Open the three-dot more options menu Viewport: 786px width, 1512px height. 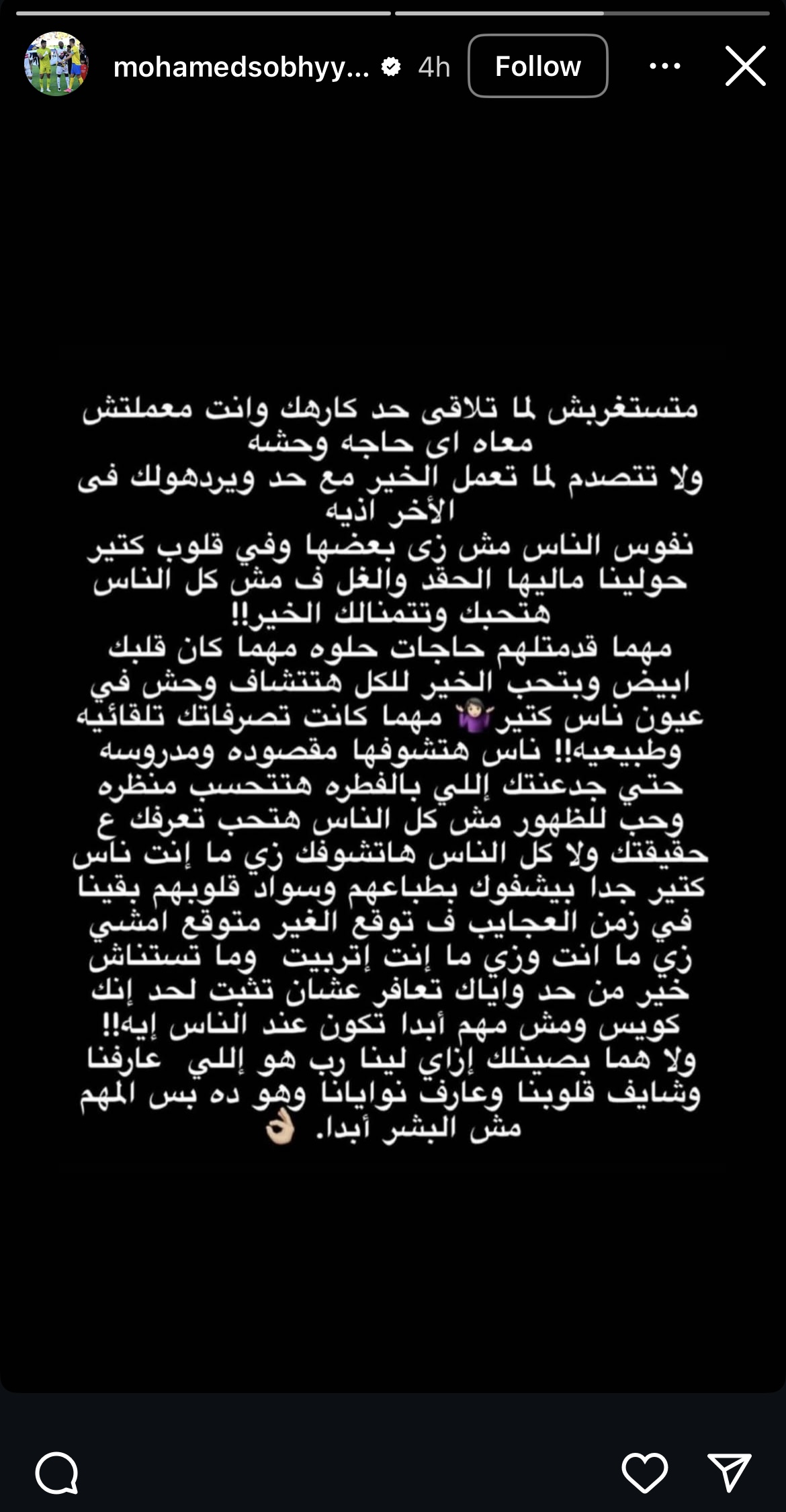665,66
